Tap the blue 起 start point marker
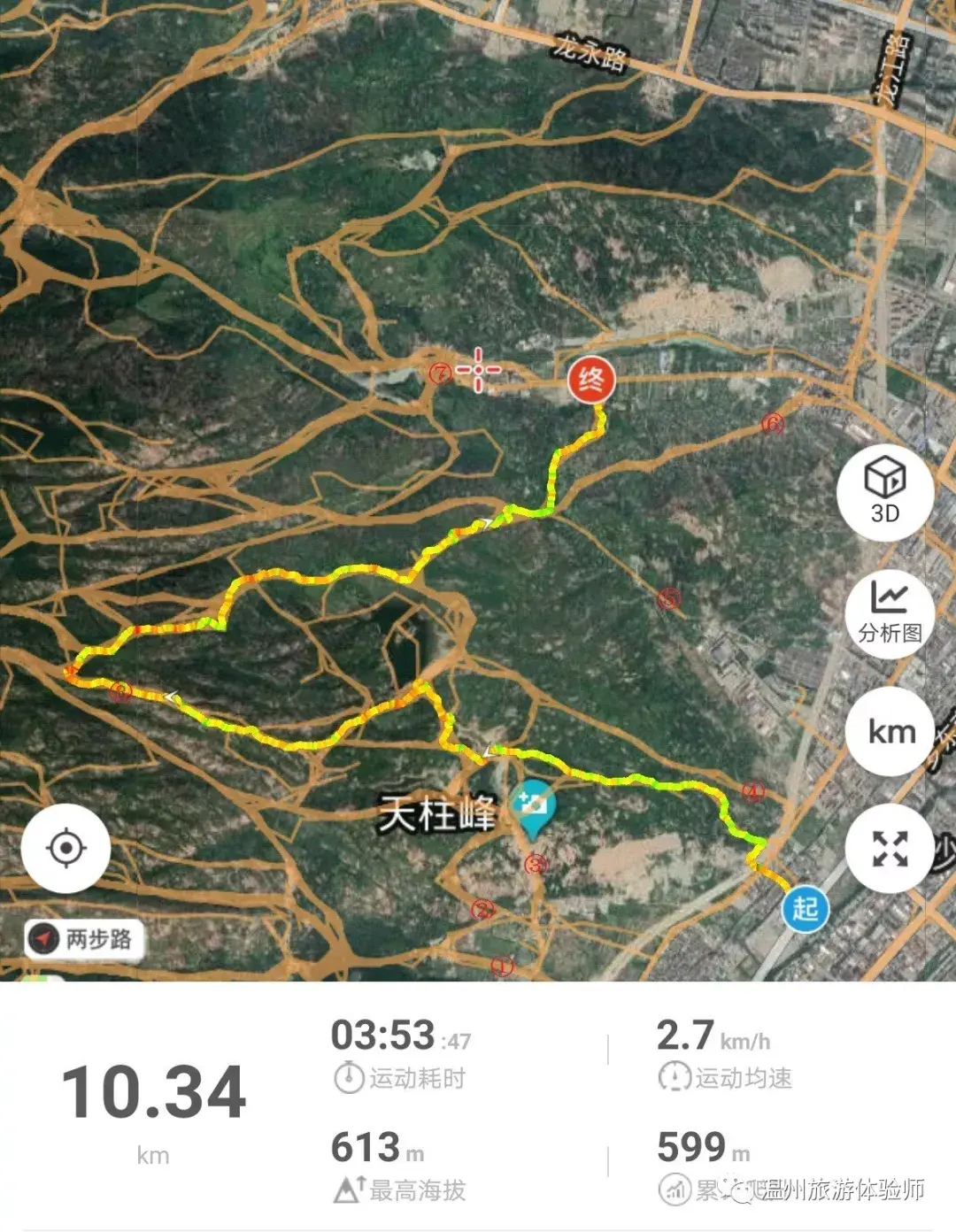The height and width of the screenshot is (1232, 956). tap(805, 908)
